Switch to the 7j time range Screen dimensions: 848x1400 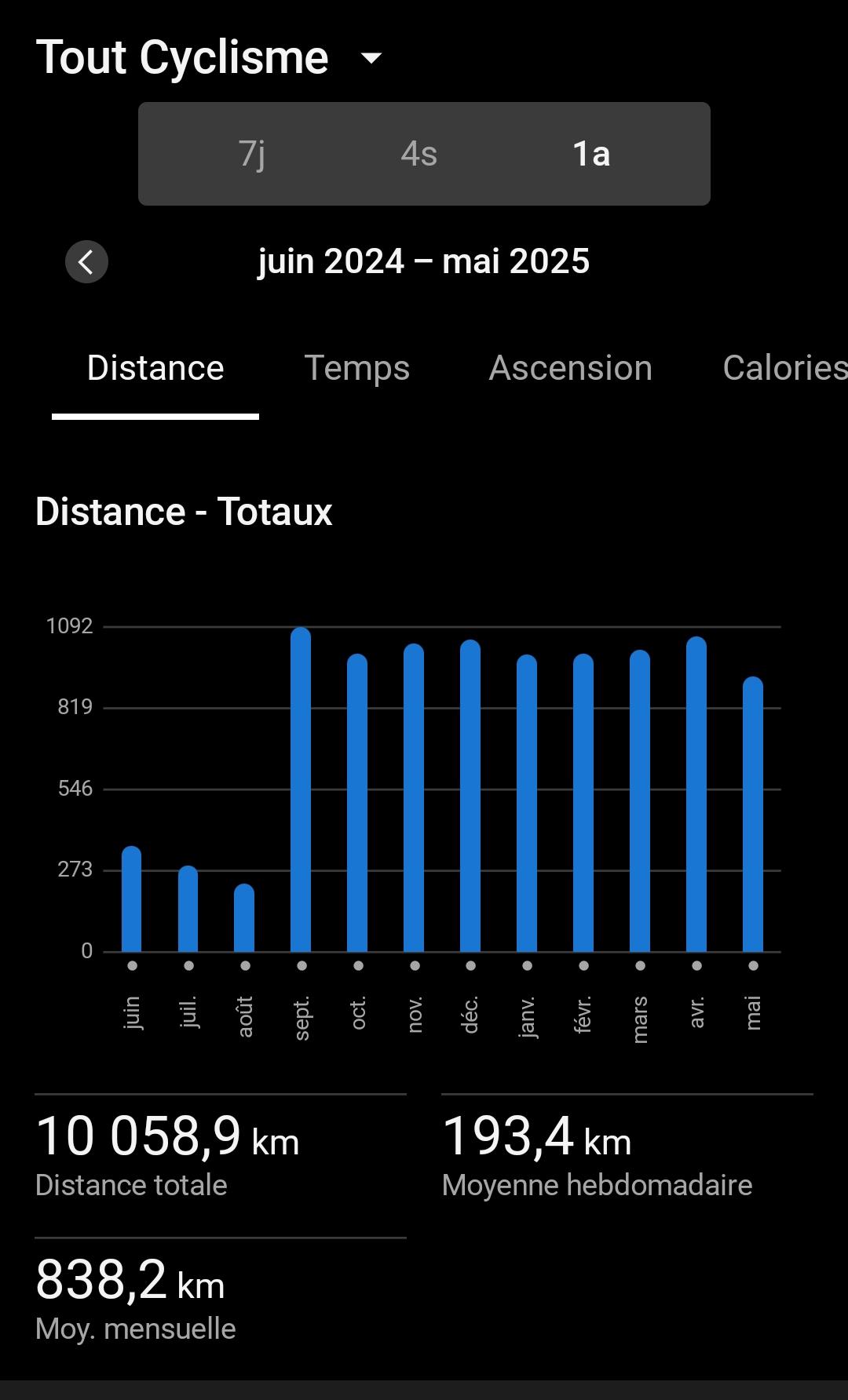251,154
